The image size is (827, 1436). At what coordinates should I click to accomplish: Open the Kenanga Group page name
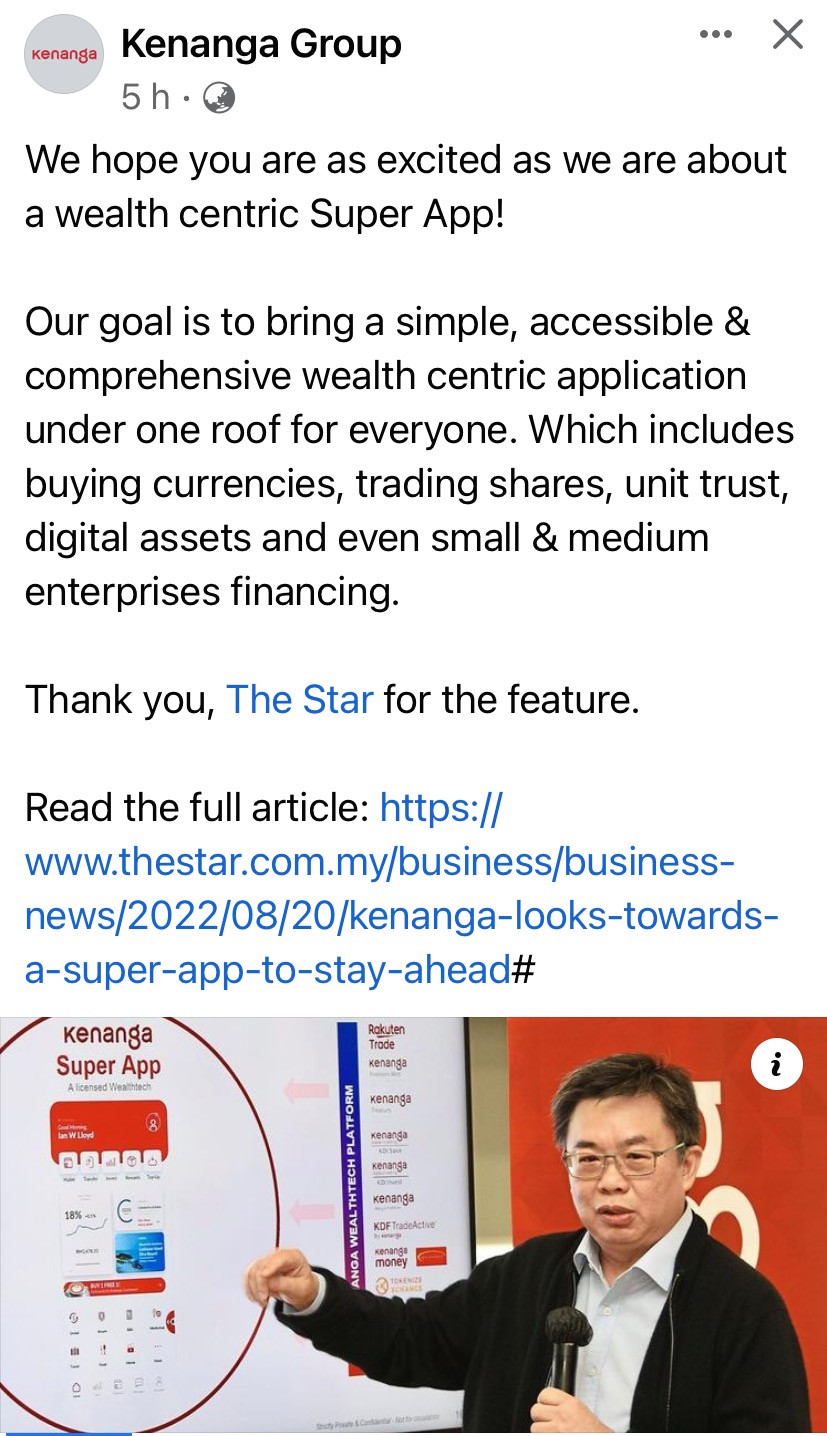pos(261,44)
